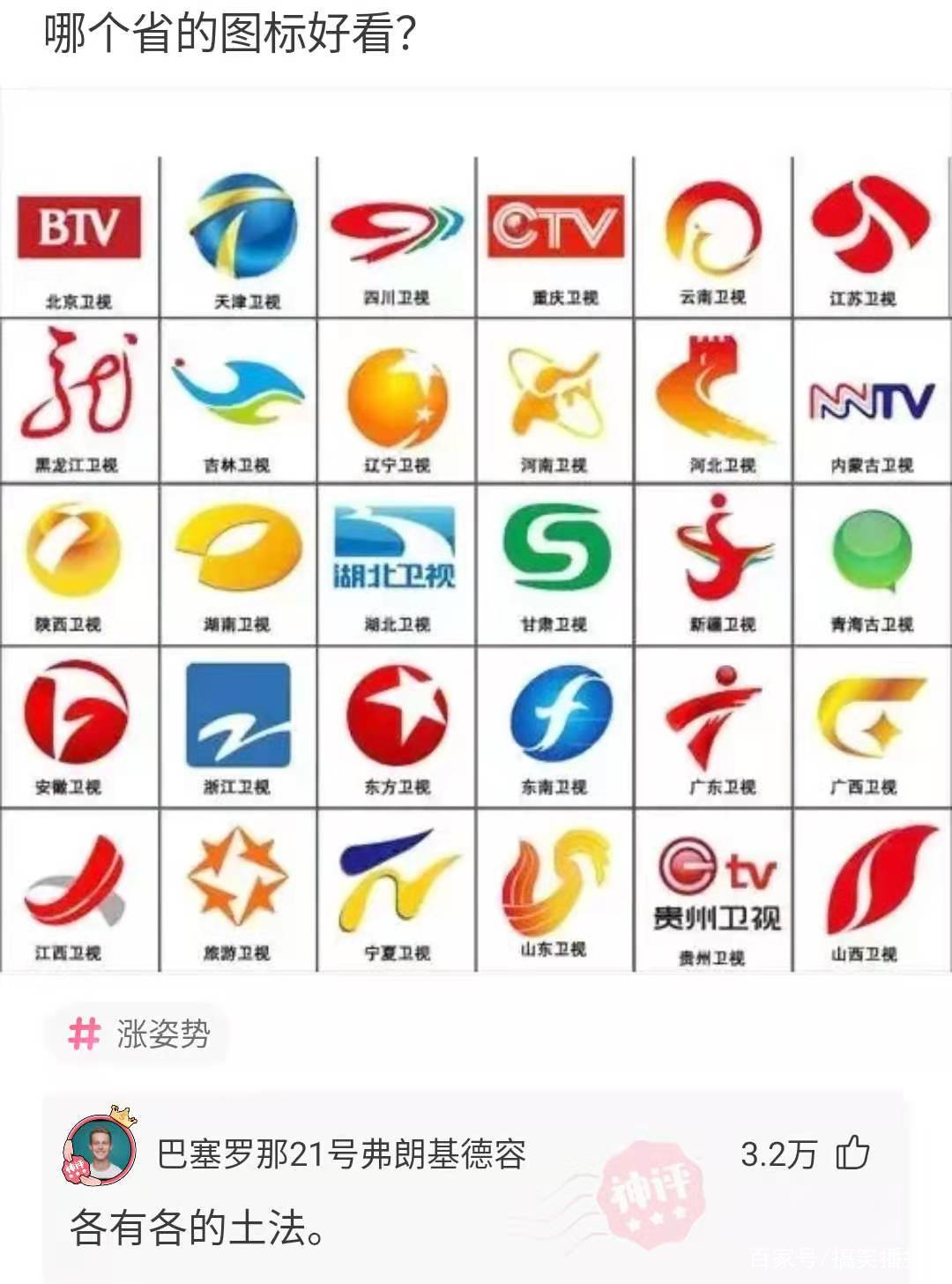The image size is (952, 1284).
Task: Click commenter name 巴塞罗那21号弗朗基德容
Action: coord(335,1153)
